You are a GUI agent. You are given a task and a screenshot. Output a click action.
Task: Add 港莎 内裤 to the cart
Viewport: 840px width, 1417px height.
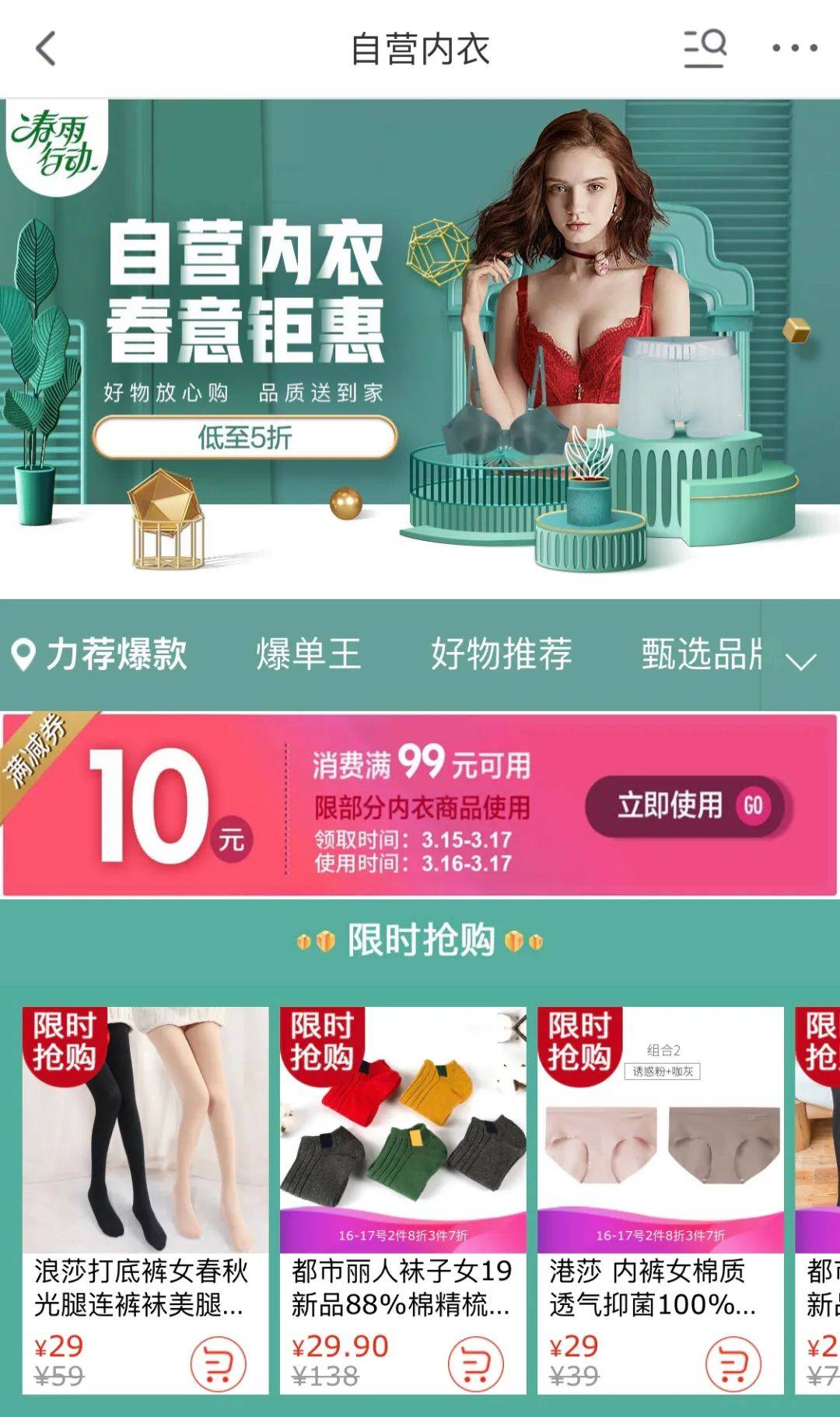click(733, 1363)
